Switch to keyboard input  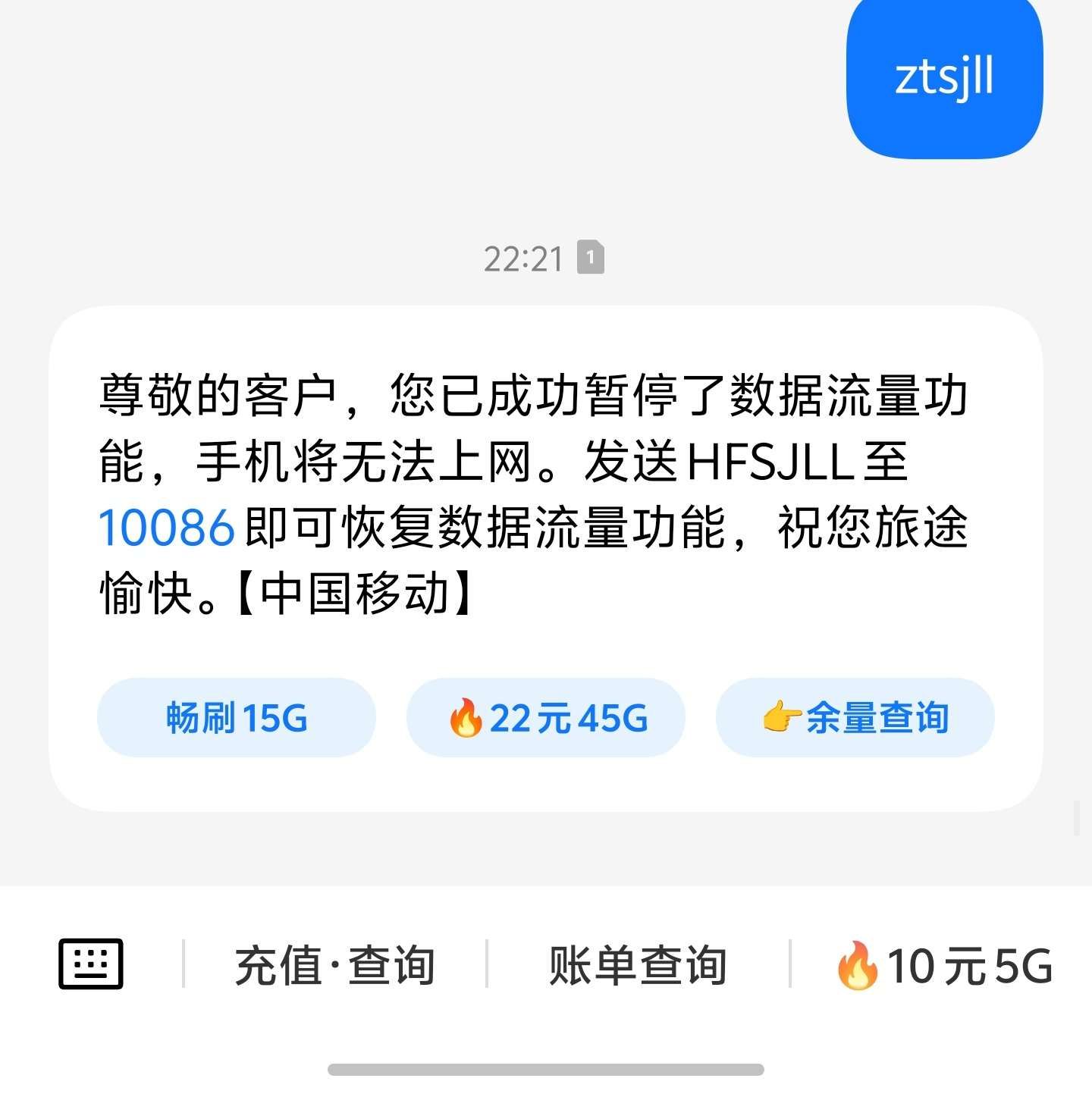point(91,964)
